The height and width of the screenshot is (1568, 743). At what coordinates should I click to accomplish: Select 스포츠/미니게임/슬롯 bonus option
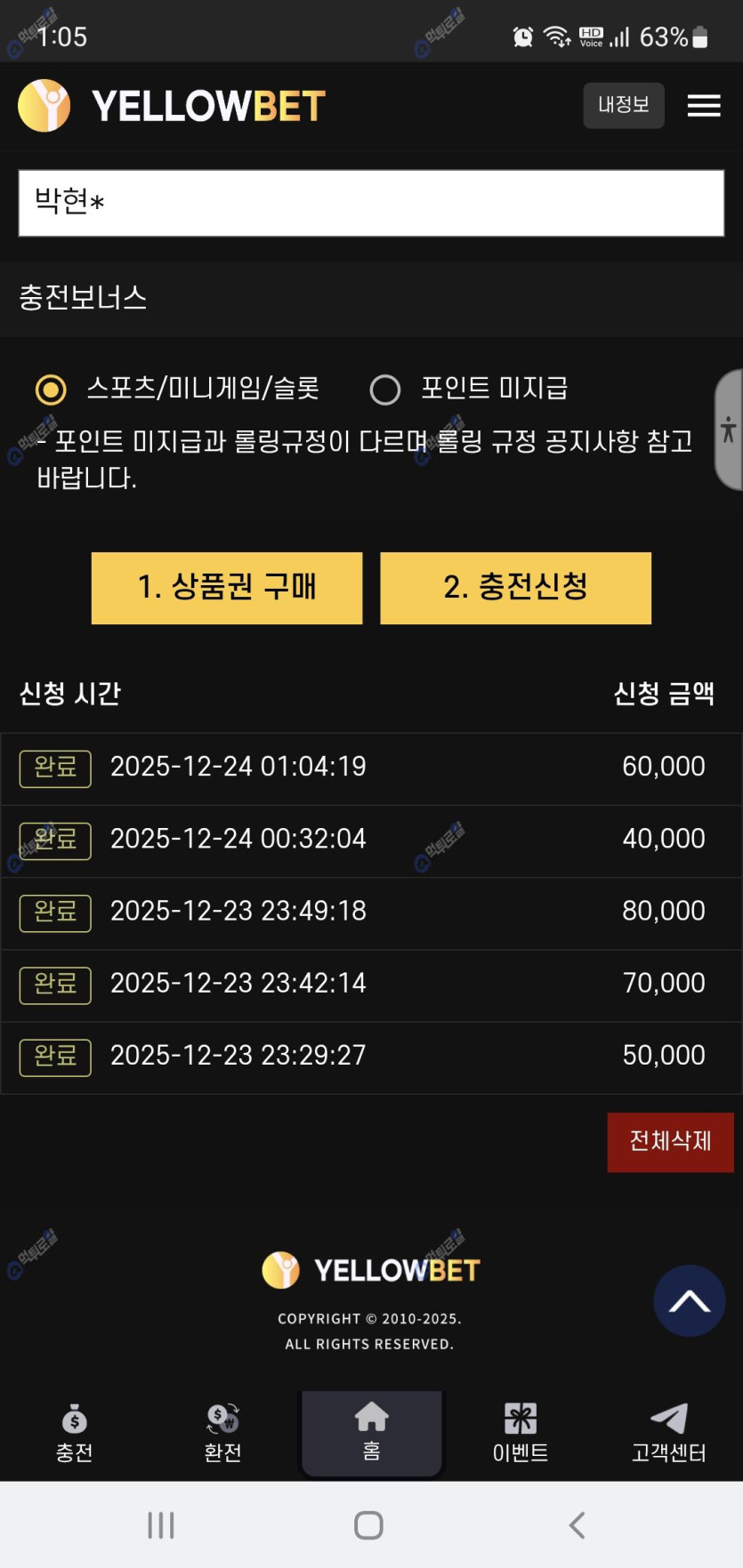51,390
